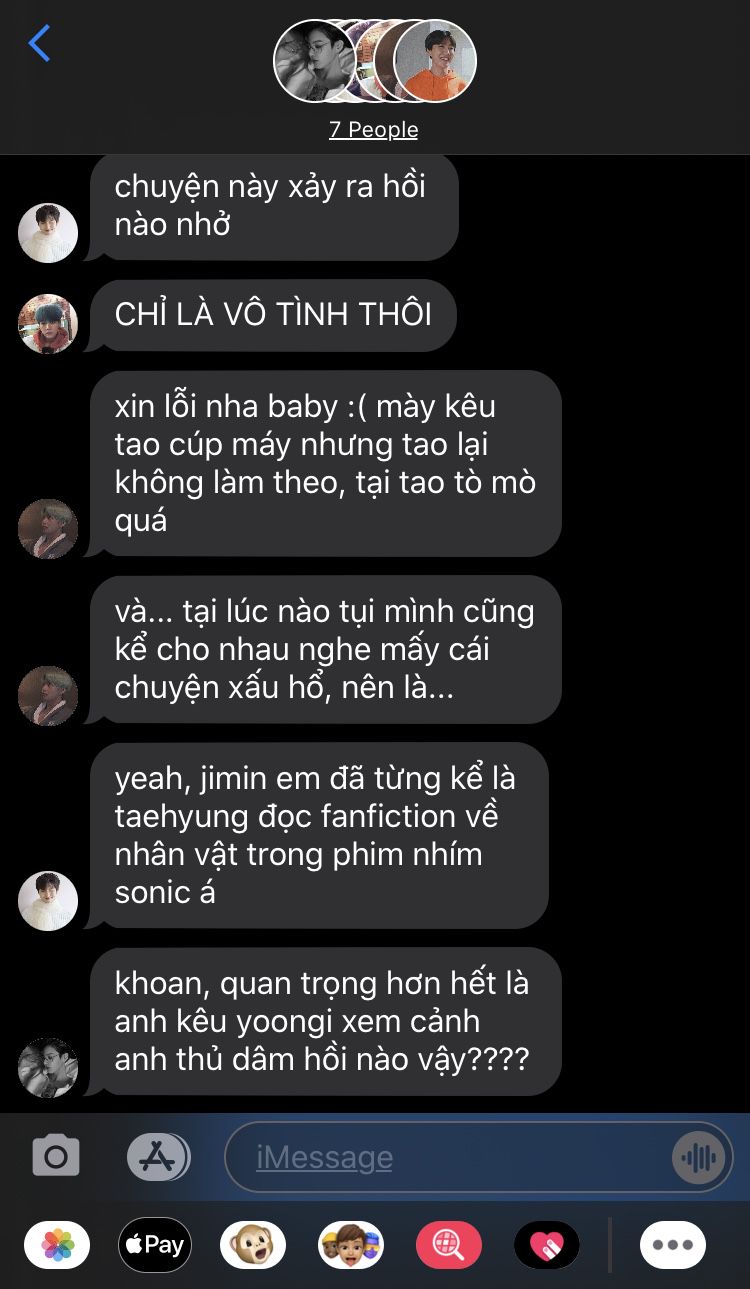The width and height of the screenshot is (750, 1289).
Task: Go back to the conversations list
Action: pos(39,43)
